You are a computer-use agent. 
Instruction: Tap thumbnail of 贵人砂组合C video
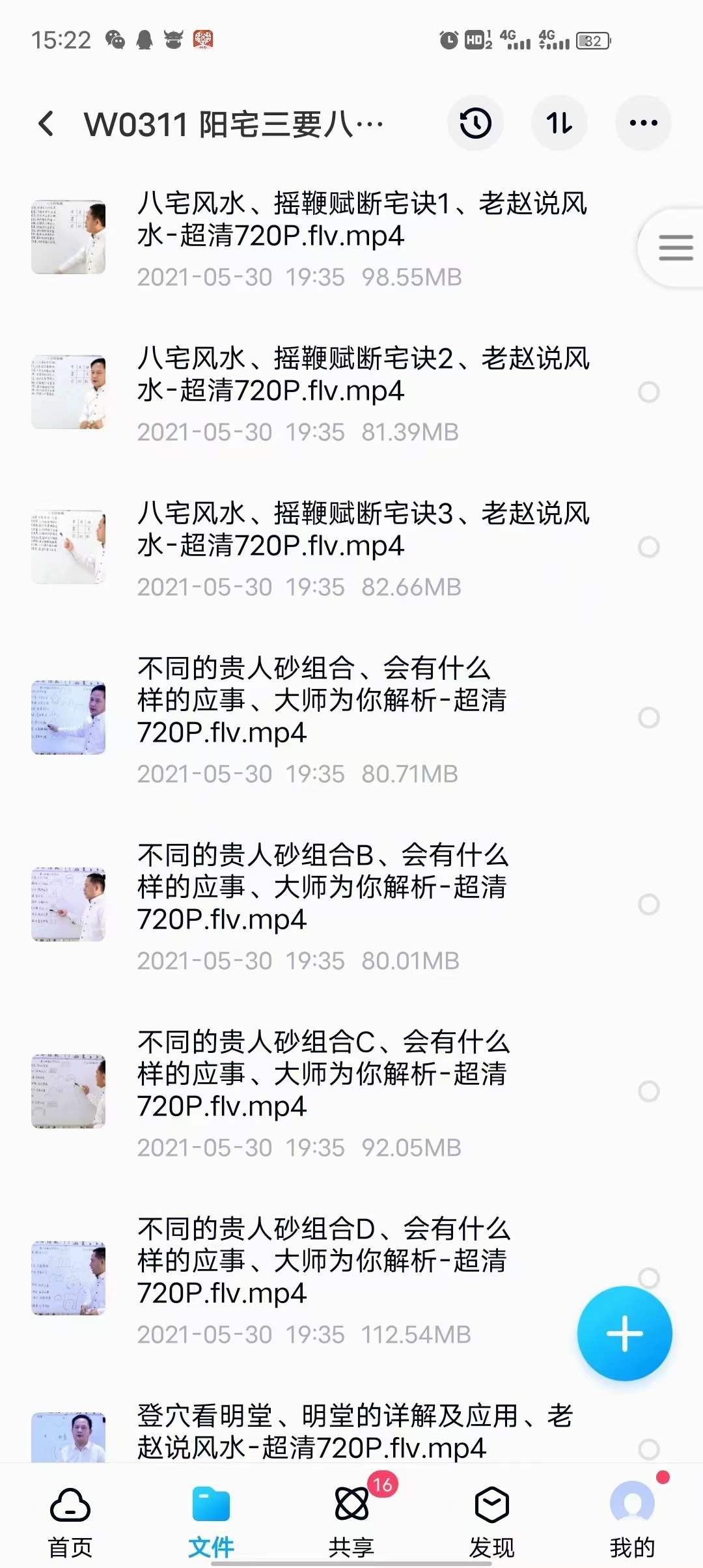tap(68, 1093)
